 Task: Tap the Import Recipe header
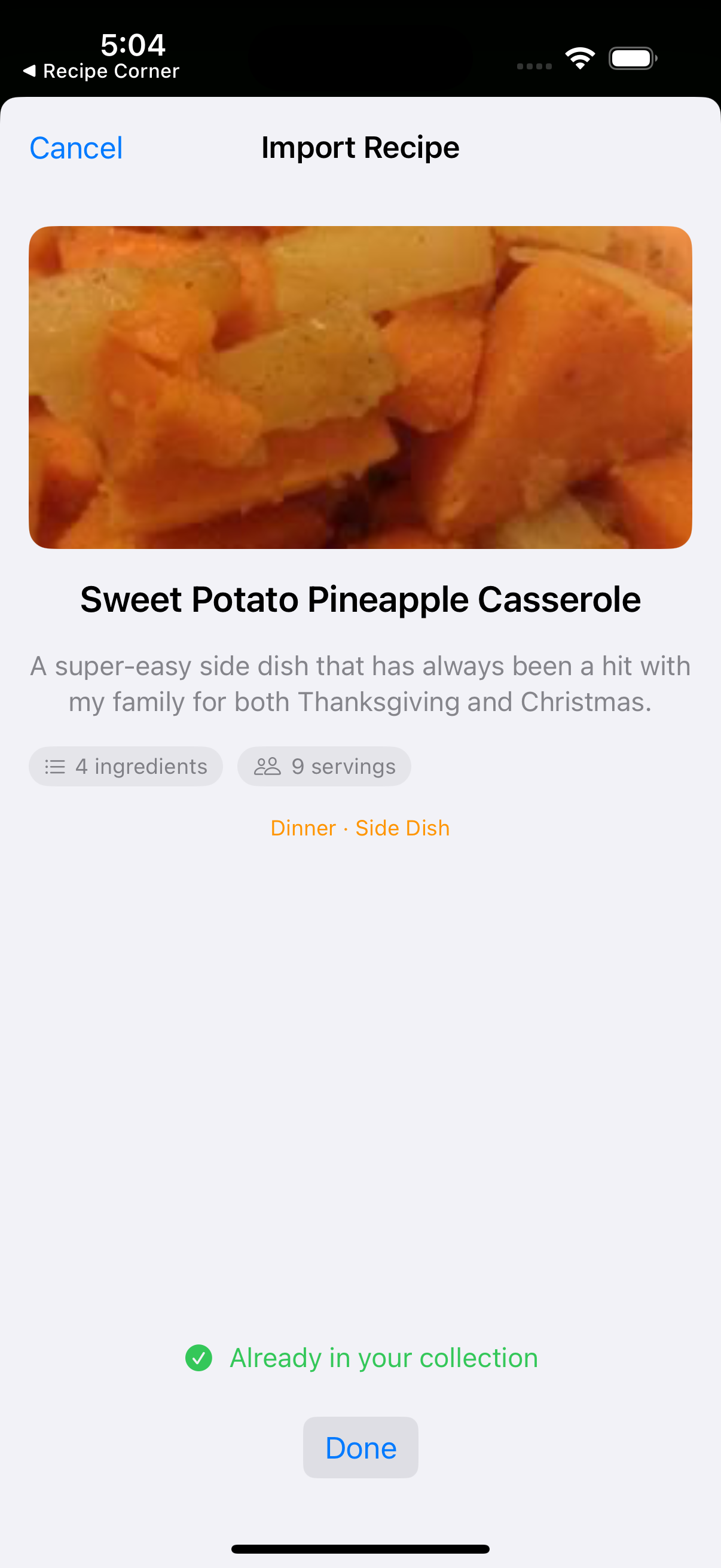[360, 147]
